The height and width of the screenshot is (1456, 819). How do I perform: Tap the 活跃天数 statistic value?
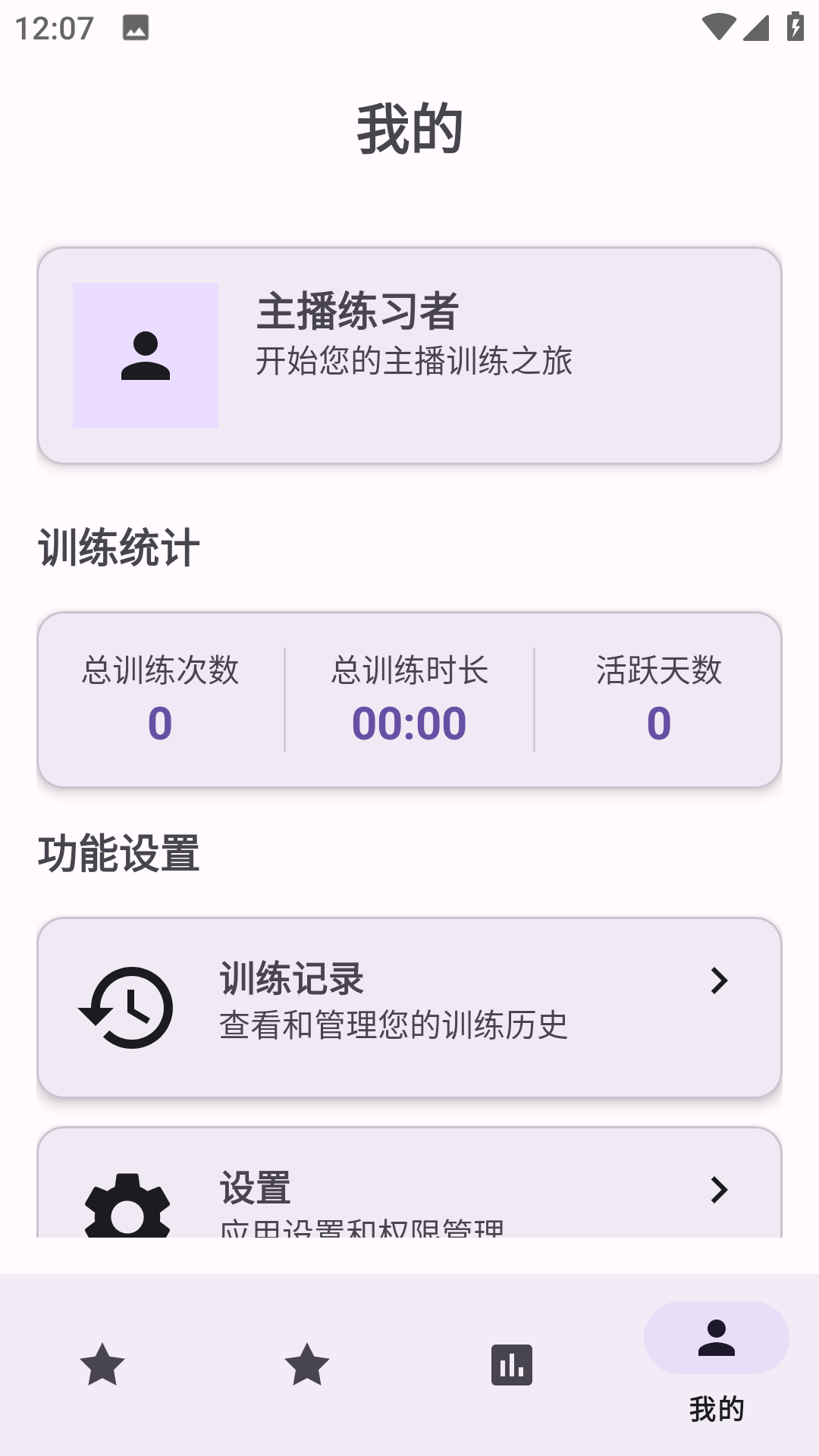pos(659,722)
